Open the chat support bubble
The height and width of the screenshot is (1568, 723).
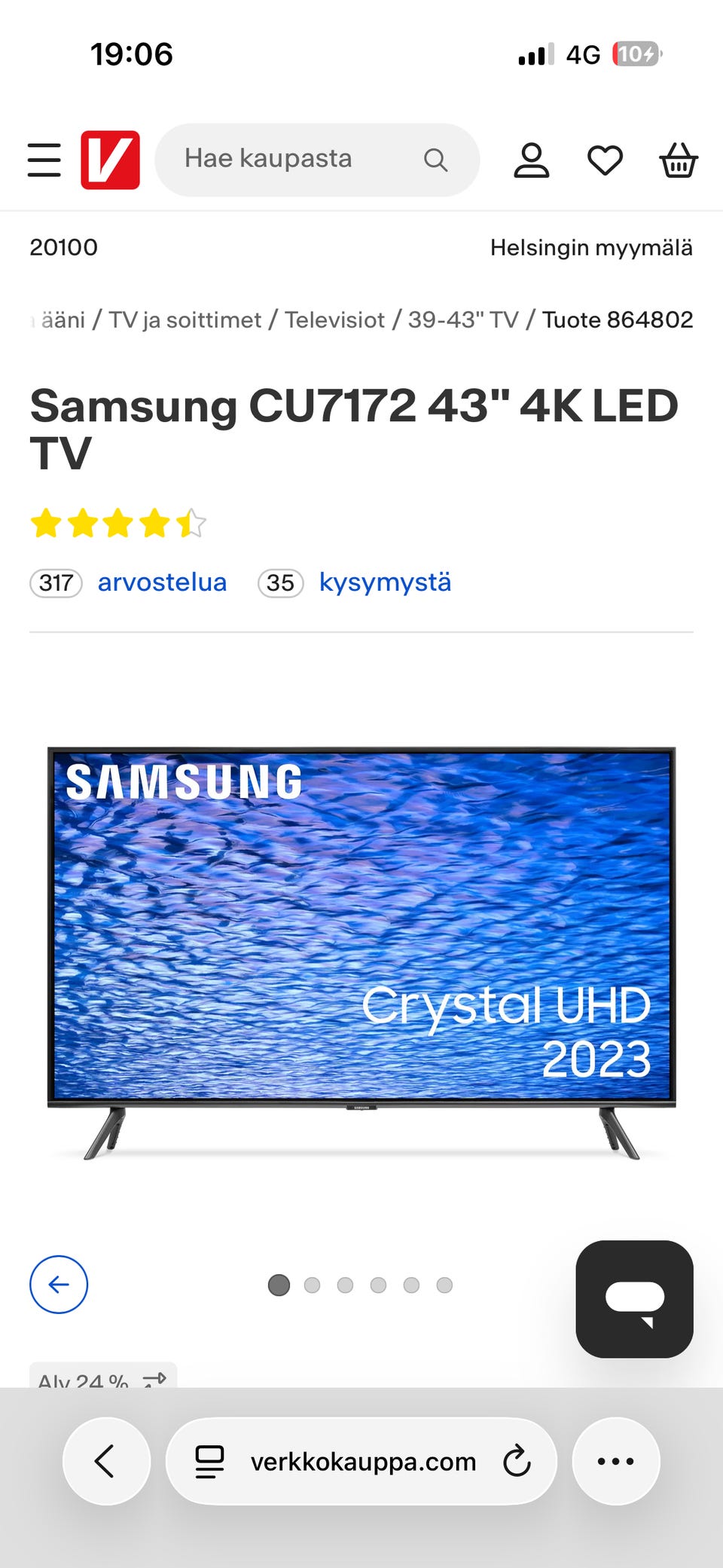pyautogui.click(x=634, y=1299)
